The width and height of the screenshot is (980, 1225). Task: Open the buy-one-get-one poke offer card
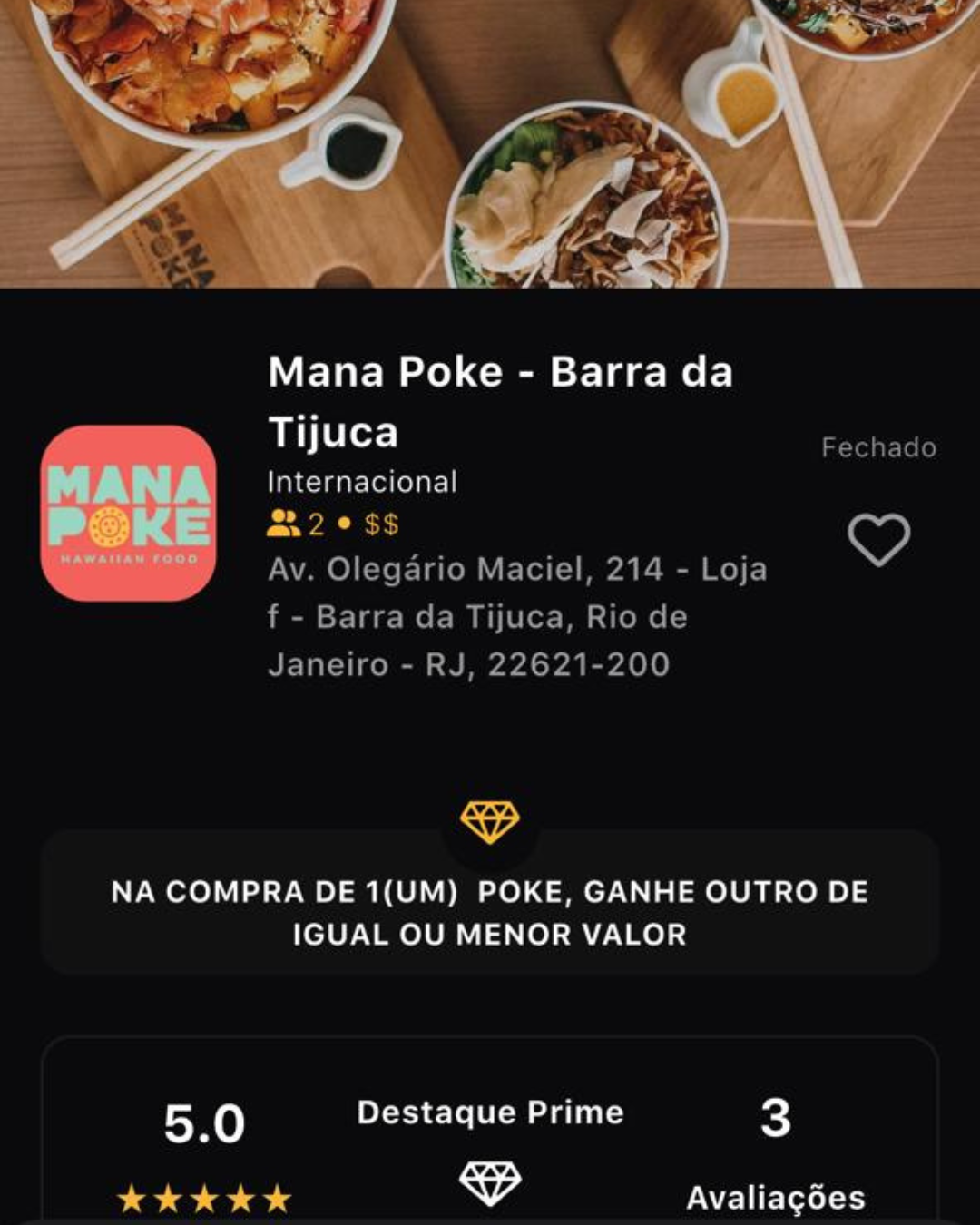(490, 912)
